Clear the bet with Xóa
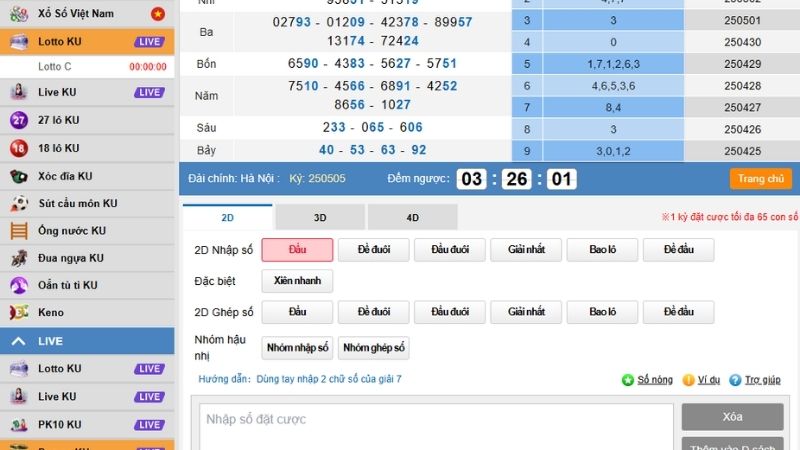The width and height of the screenshot is (800, 450). tap(732, 416)
